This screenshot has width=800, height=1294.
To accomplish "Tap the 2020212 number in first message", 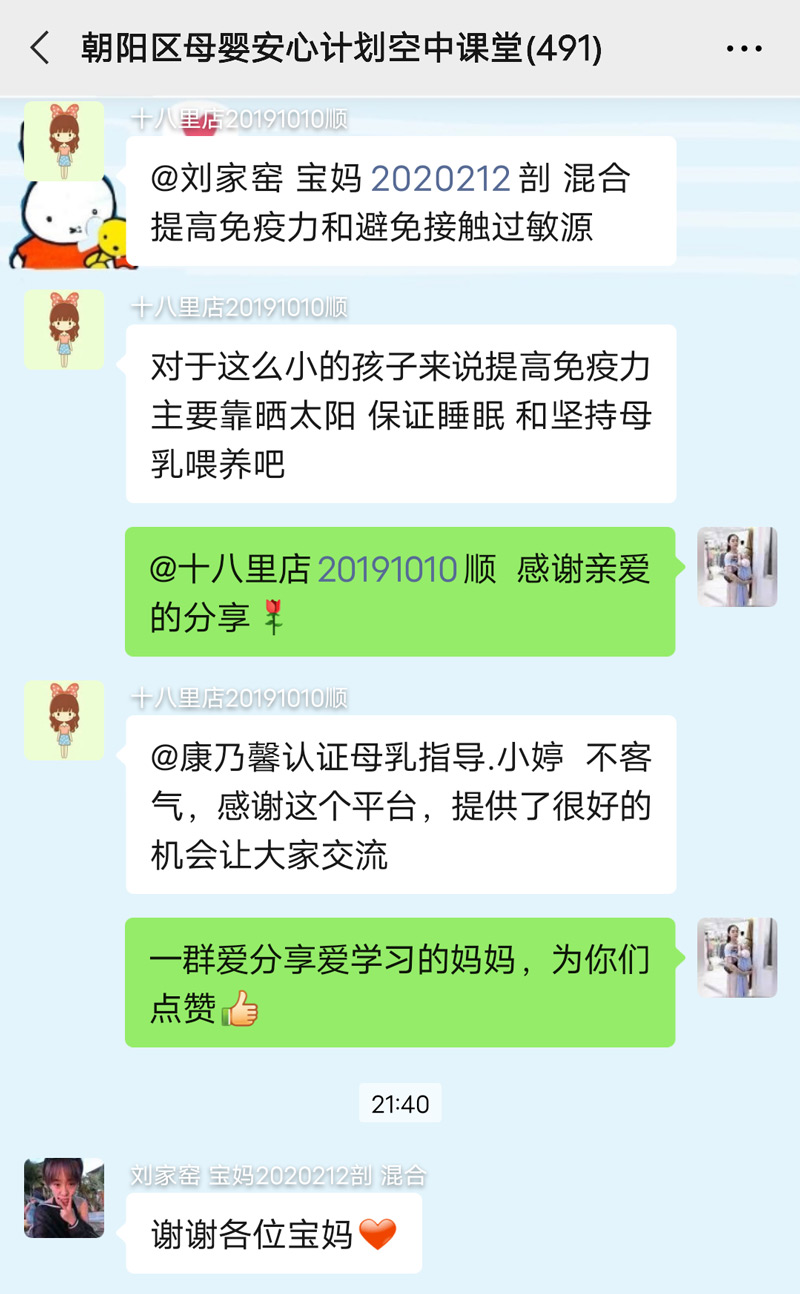I will (441, 178).
